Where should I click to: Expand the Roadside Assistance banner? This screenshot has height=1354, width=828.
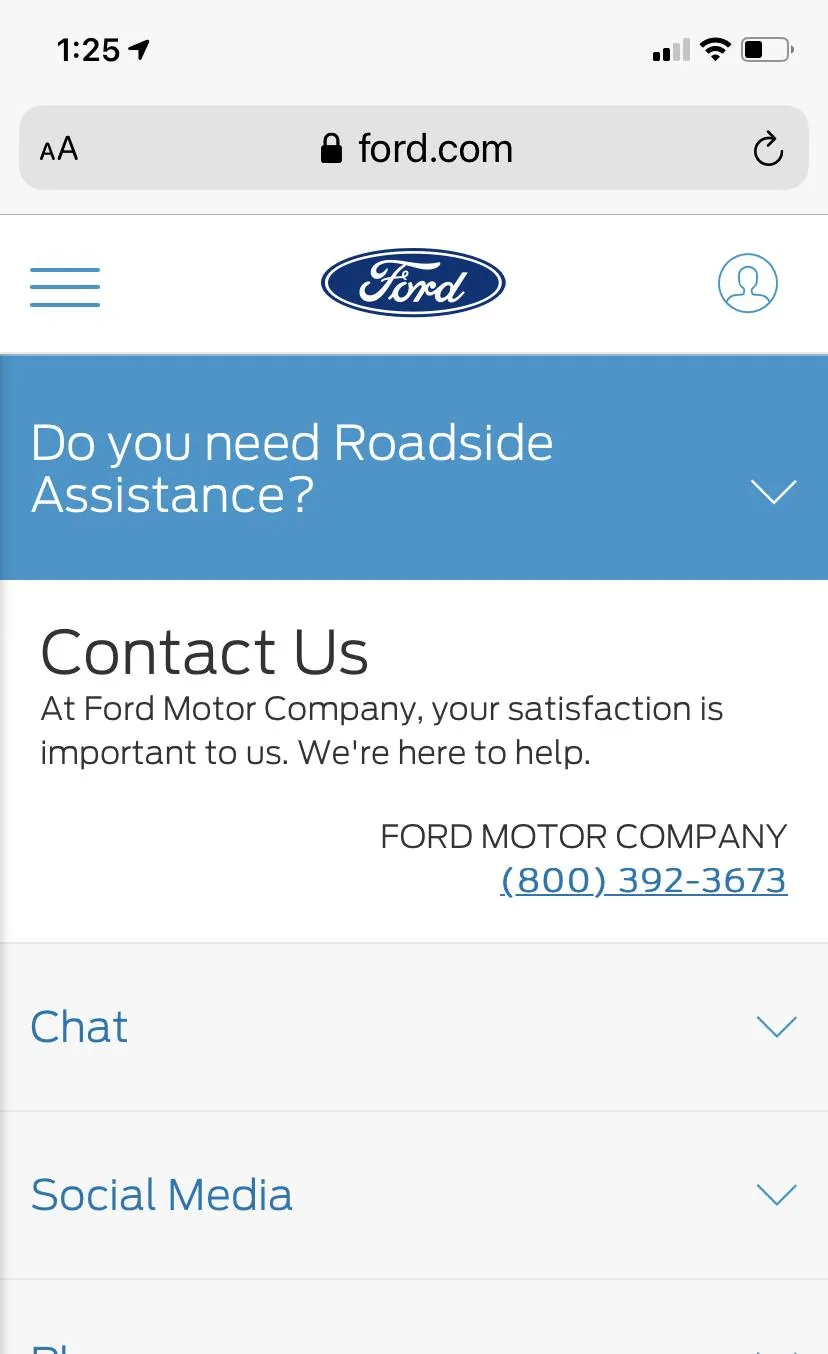click(x=414, y=468)
